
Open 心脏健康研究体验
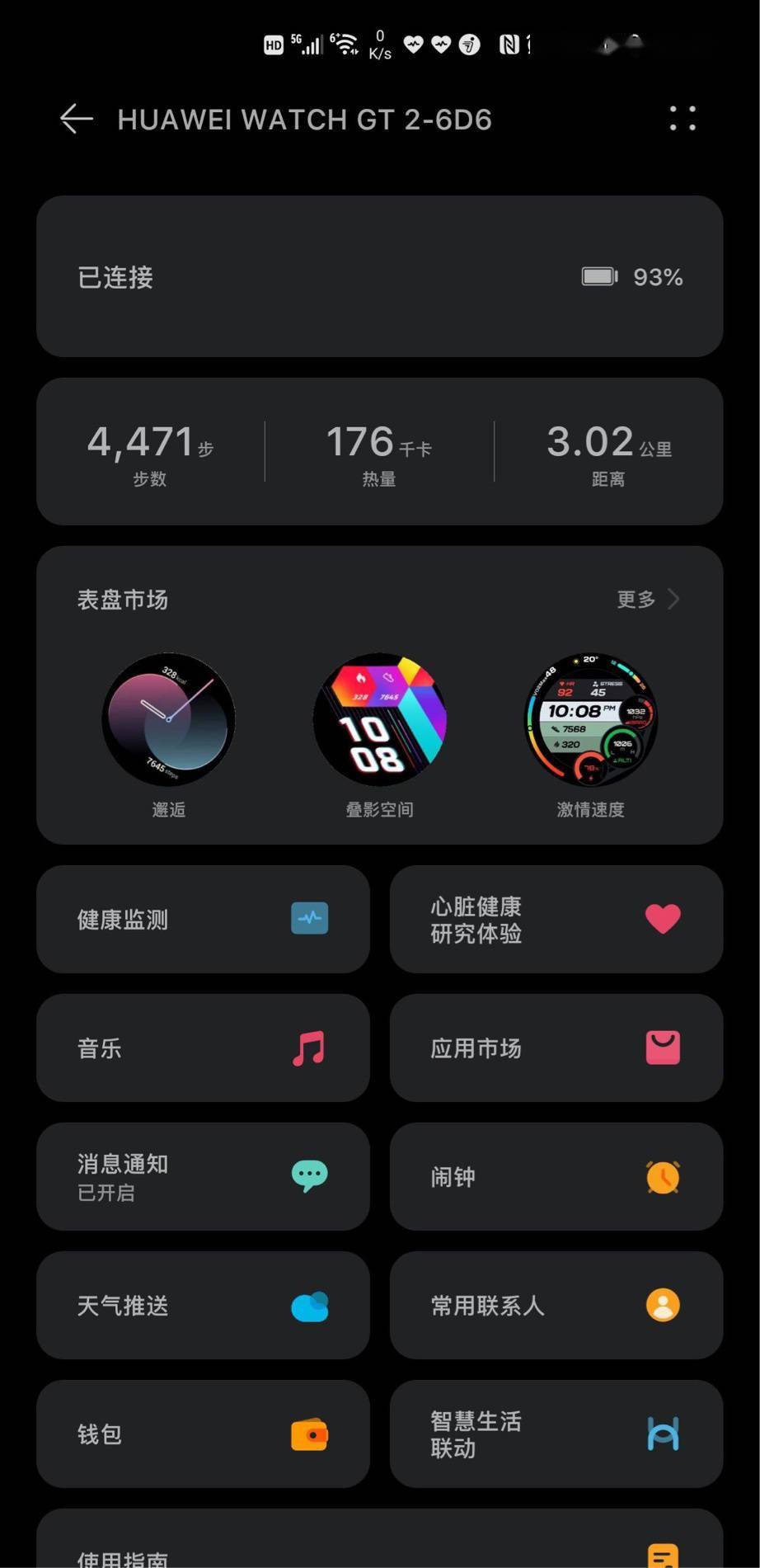click(556, 919)
